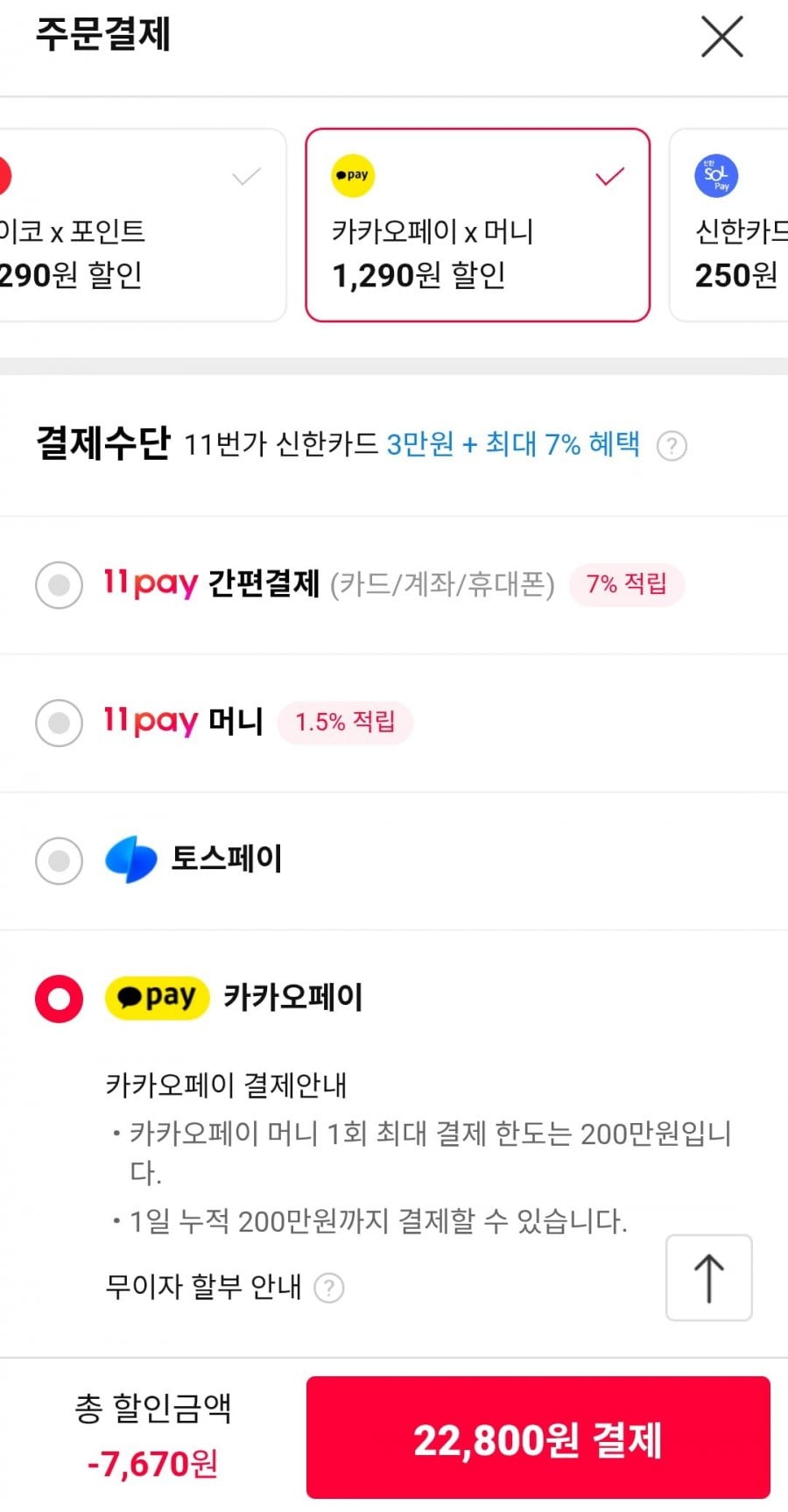Select 카카오페이 radio button
Screen dimensions: 788x1512
(59, 999)
